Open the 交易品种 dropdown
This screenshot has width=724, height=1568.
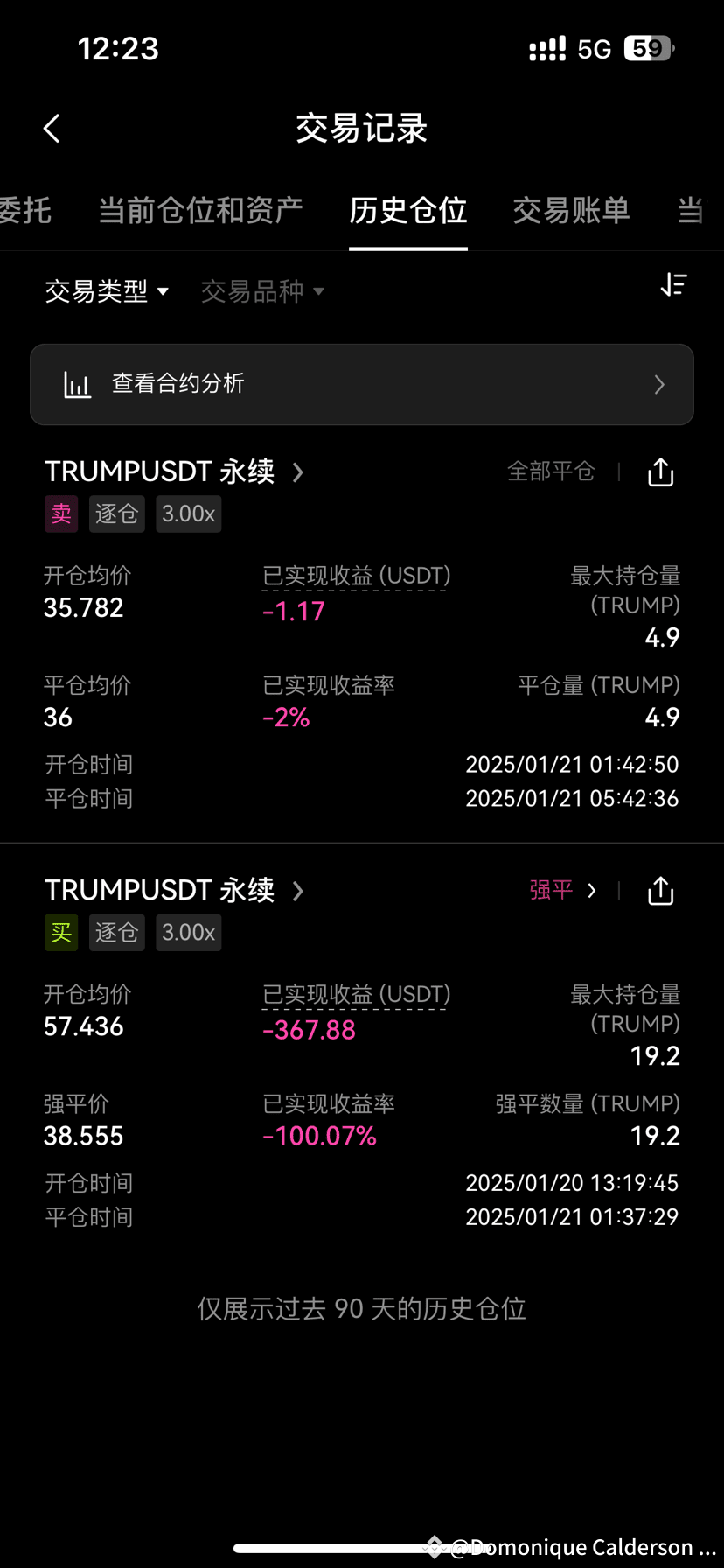tap(261, 290)
